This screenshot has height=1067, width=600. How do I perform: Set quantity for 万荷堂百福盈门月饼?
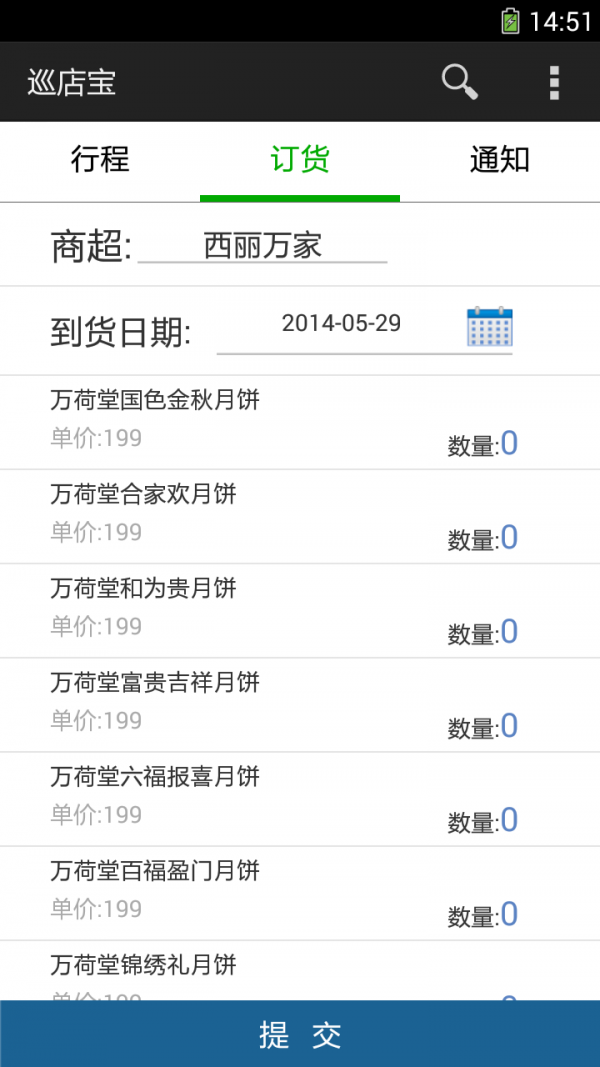click(x=510, y=915)
